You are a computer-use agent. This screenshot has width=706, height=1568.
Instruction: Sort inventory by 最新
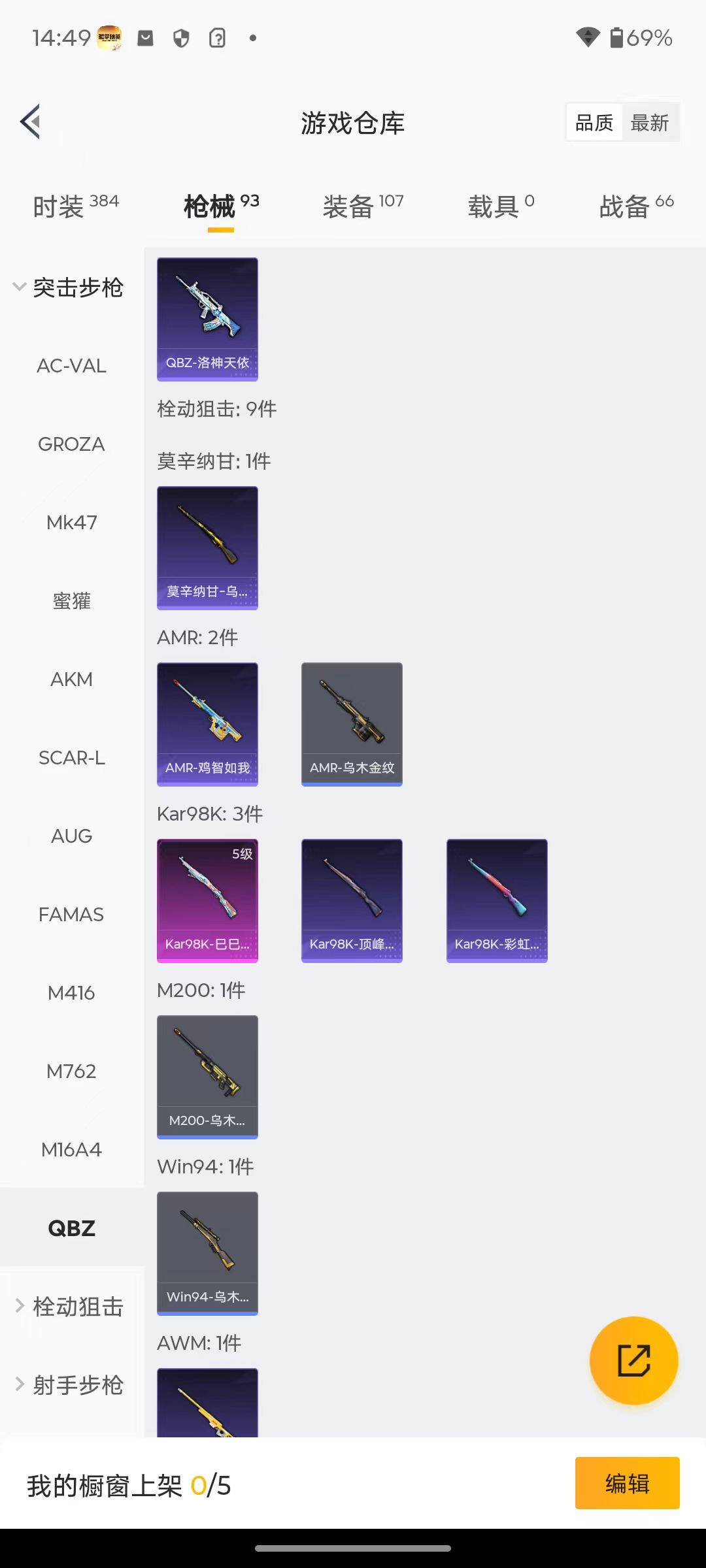click(649, 122)
